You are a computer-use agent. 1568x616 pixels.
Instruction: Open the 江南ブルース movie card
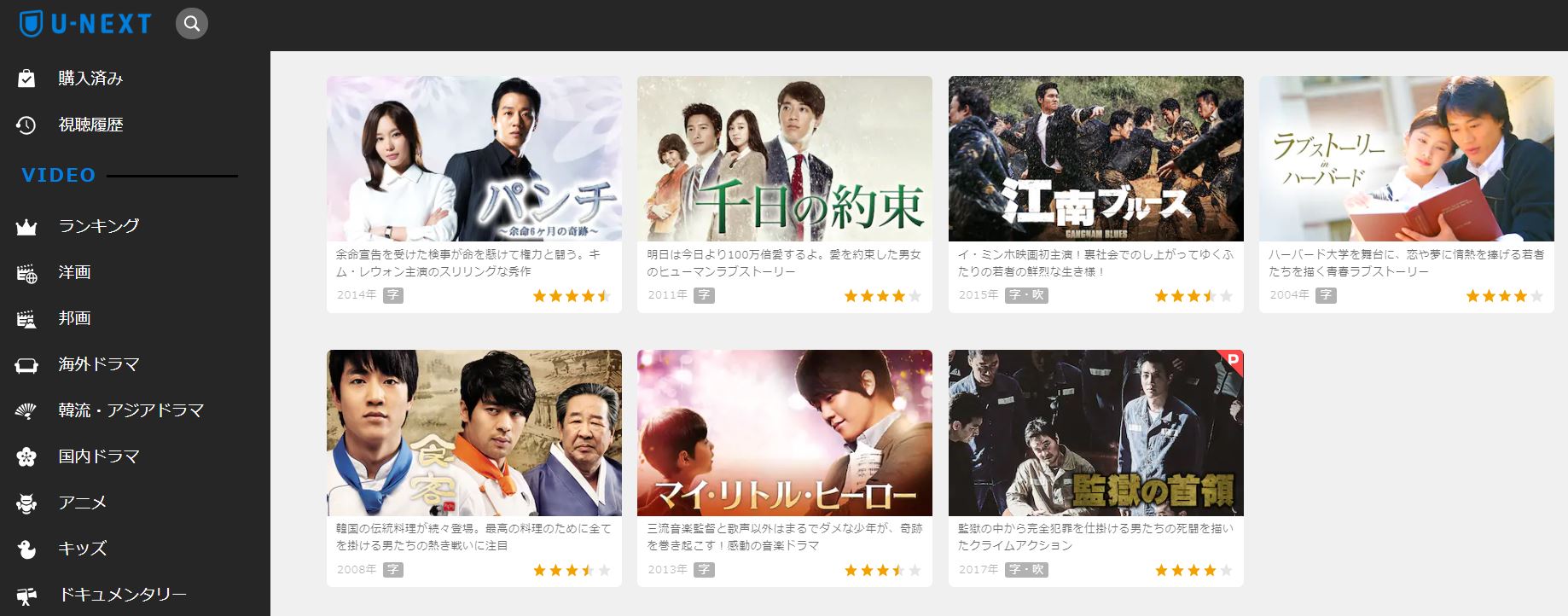[x=1095, y=159]
